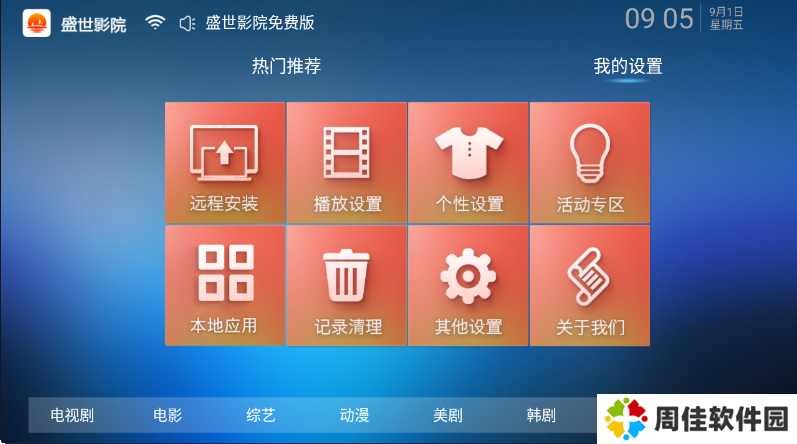The height and width of the screenshot is (444, 797).
Task: Open the 活动专区 tile
Action: click(x=590, y=162)
